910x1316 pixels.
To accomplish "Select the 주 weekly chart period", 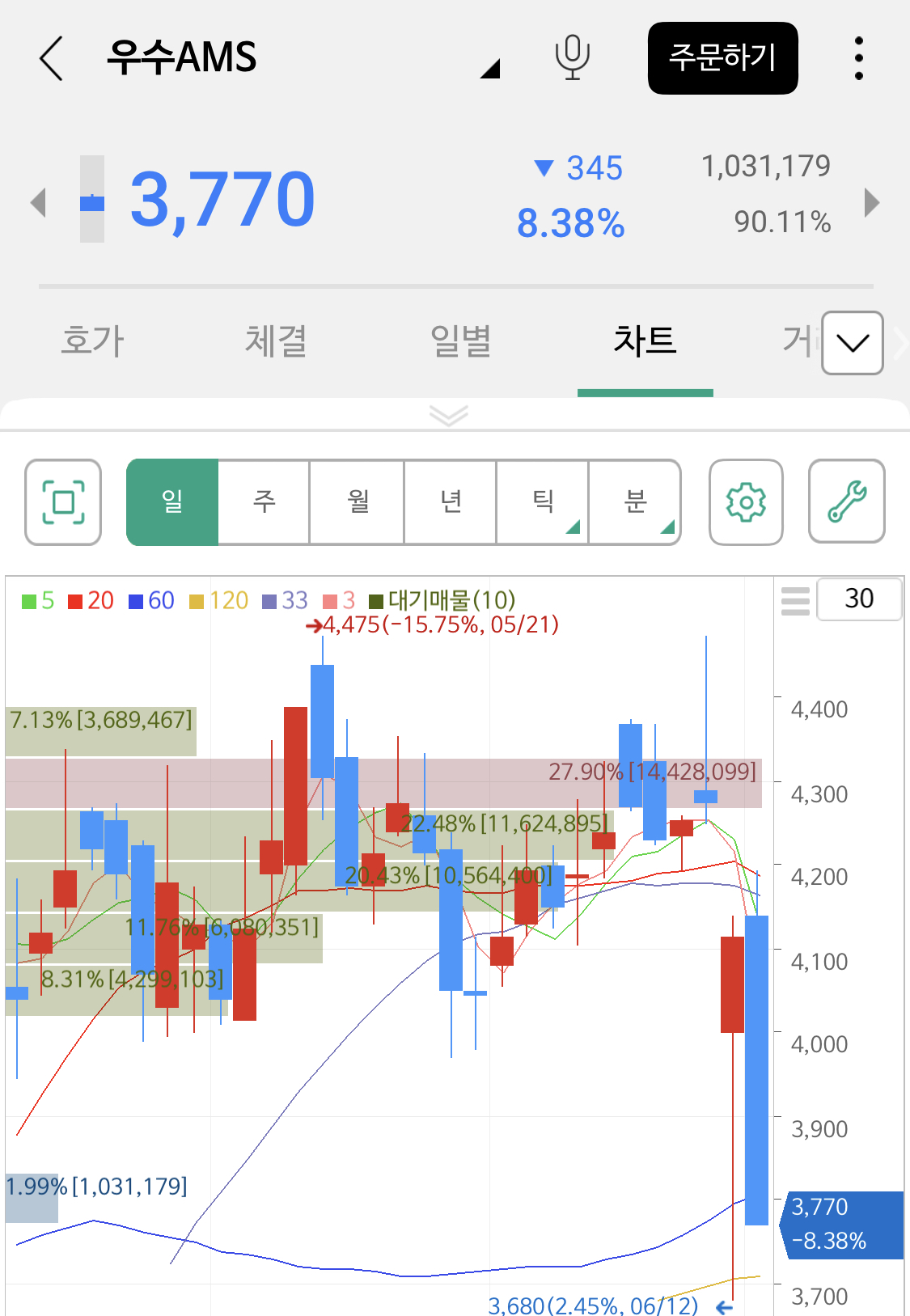I will (265, 502).
